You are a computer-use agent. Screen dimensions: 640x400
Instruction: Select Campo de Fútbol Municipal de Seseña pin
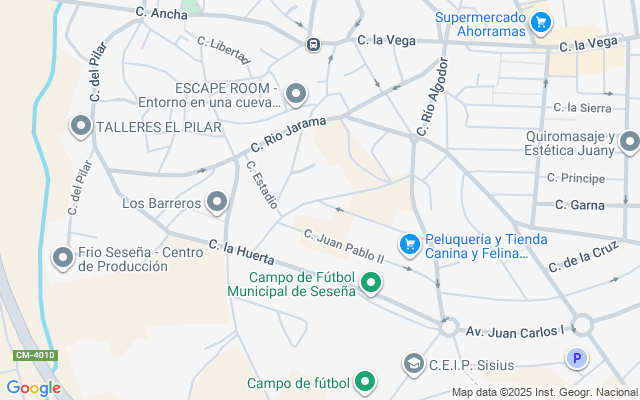tap(371, 284)
